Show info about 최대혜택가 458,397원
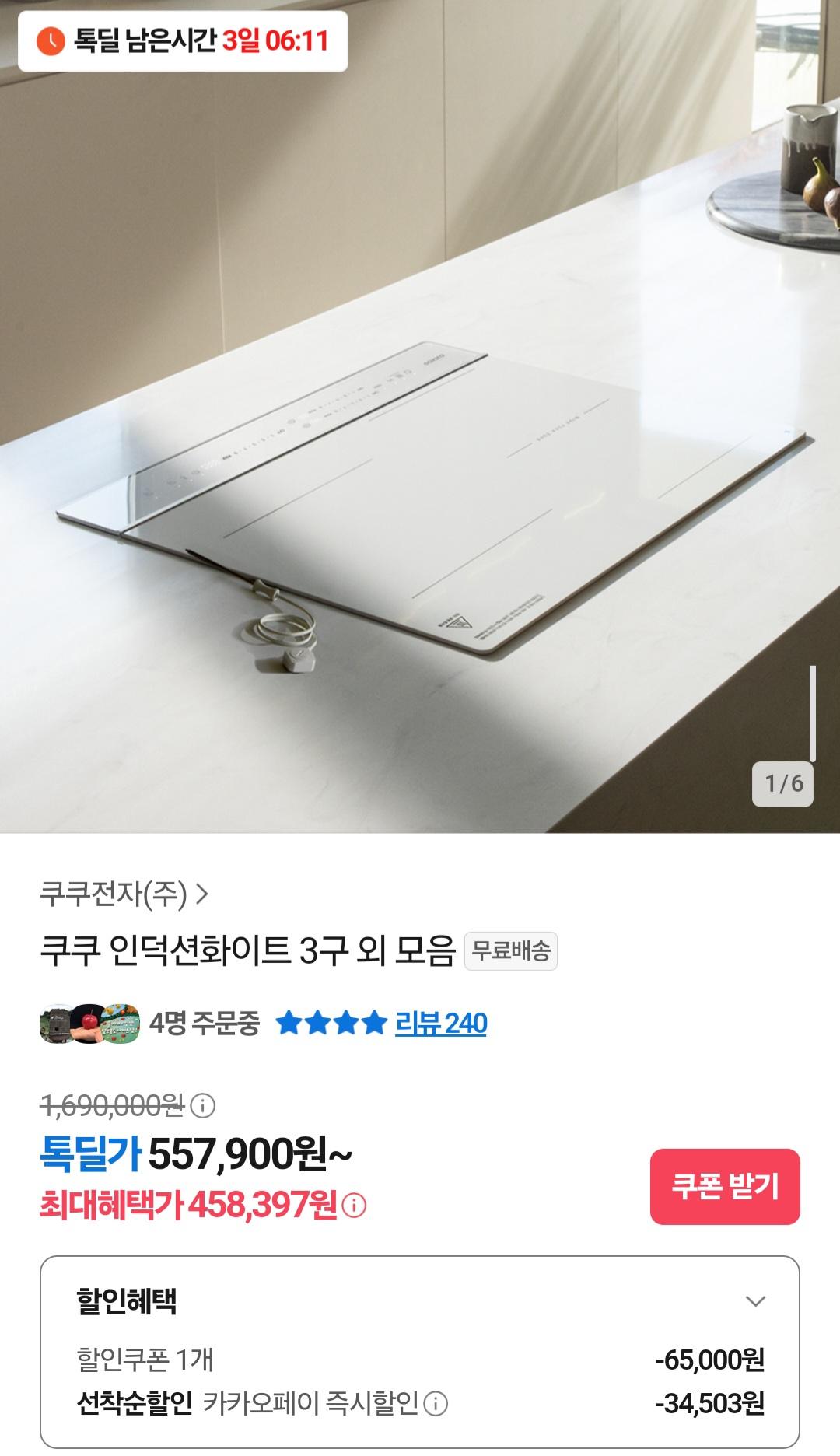The width and height of the screenshot is (840, 1456). (x=354, y=1206)
